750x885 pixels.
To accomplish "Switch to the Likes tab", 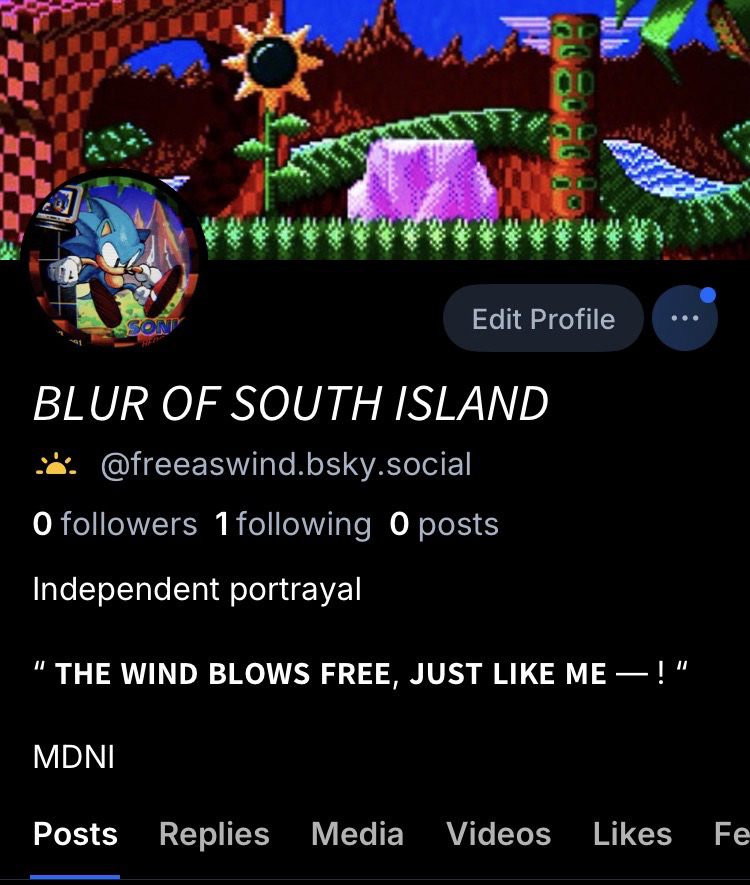I will [632, 834].
